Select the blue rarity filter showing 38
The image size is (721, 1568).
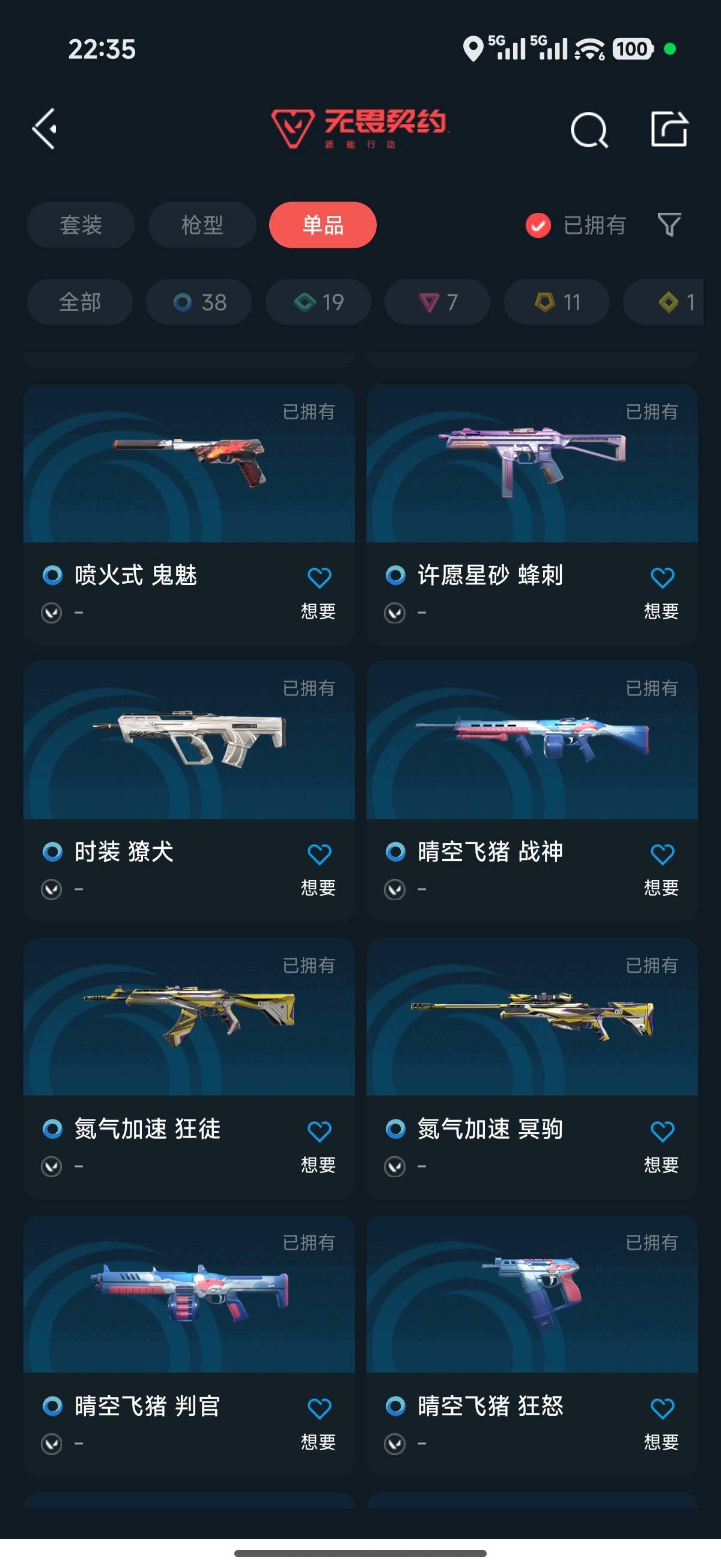click(x=198, y=302)
